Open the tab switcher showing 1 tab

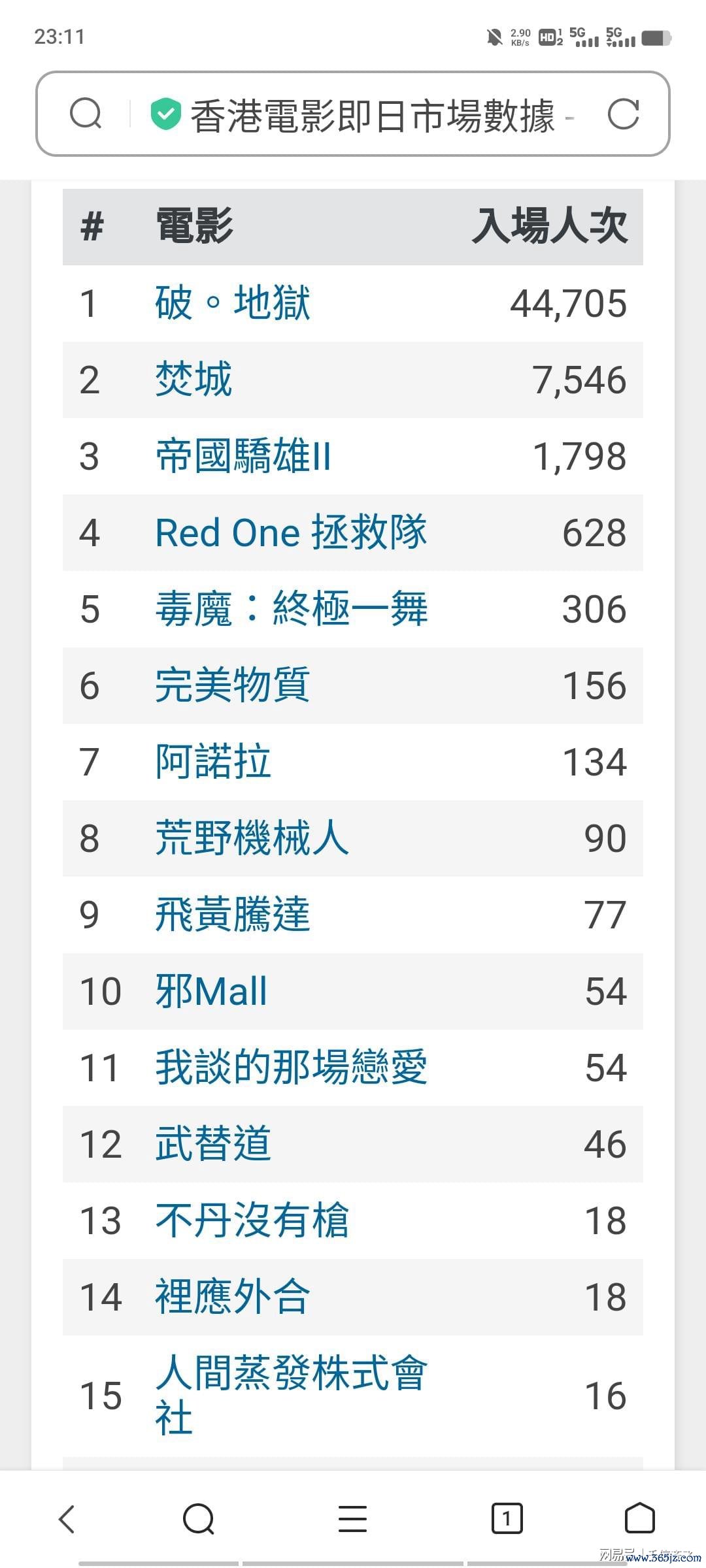[x=507, y=1518]
